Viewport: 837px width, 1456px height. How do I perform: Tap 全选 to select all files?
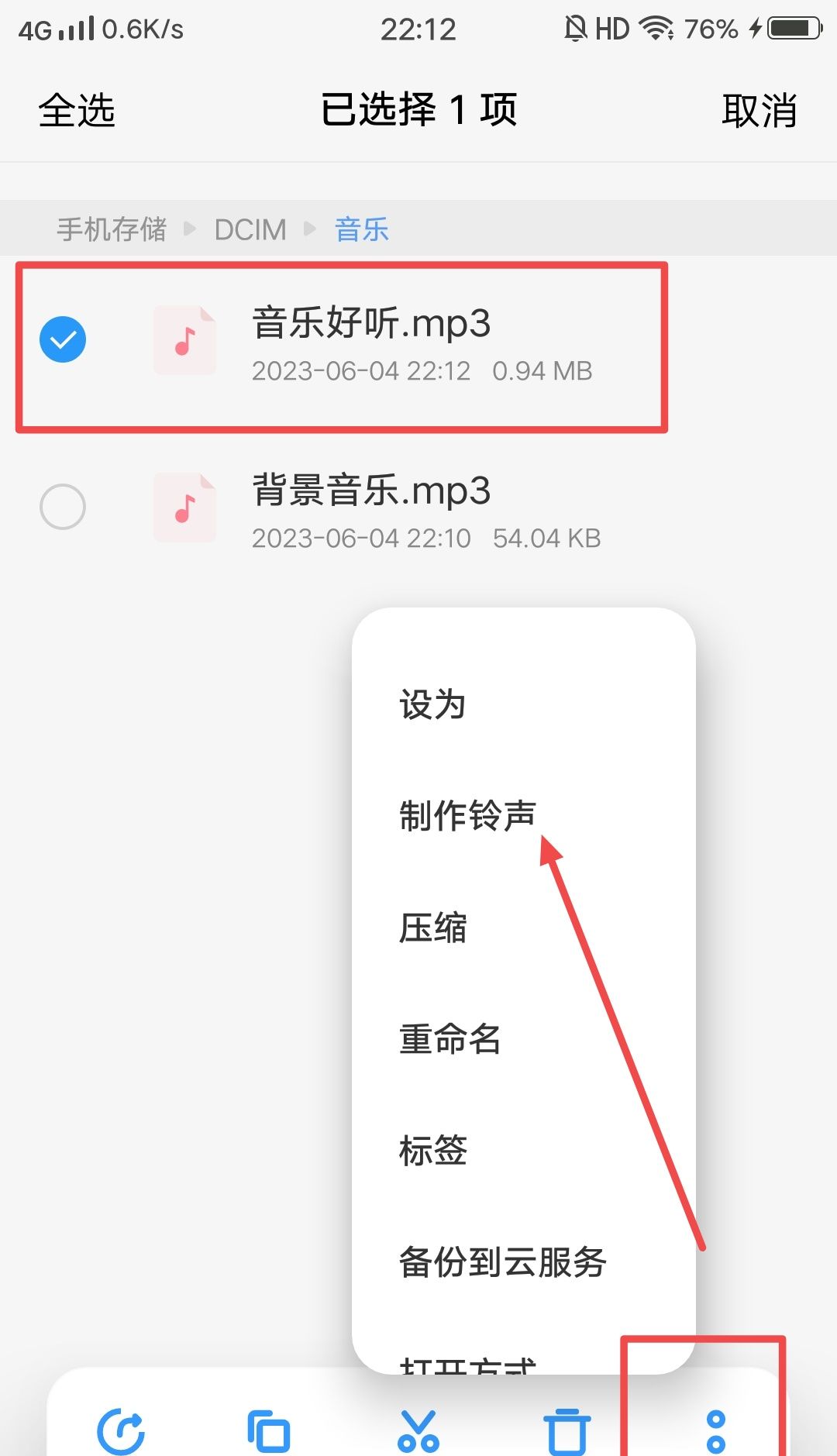(x=77, y=110)
